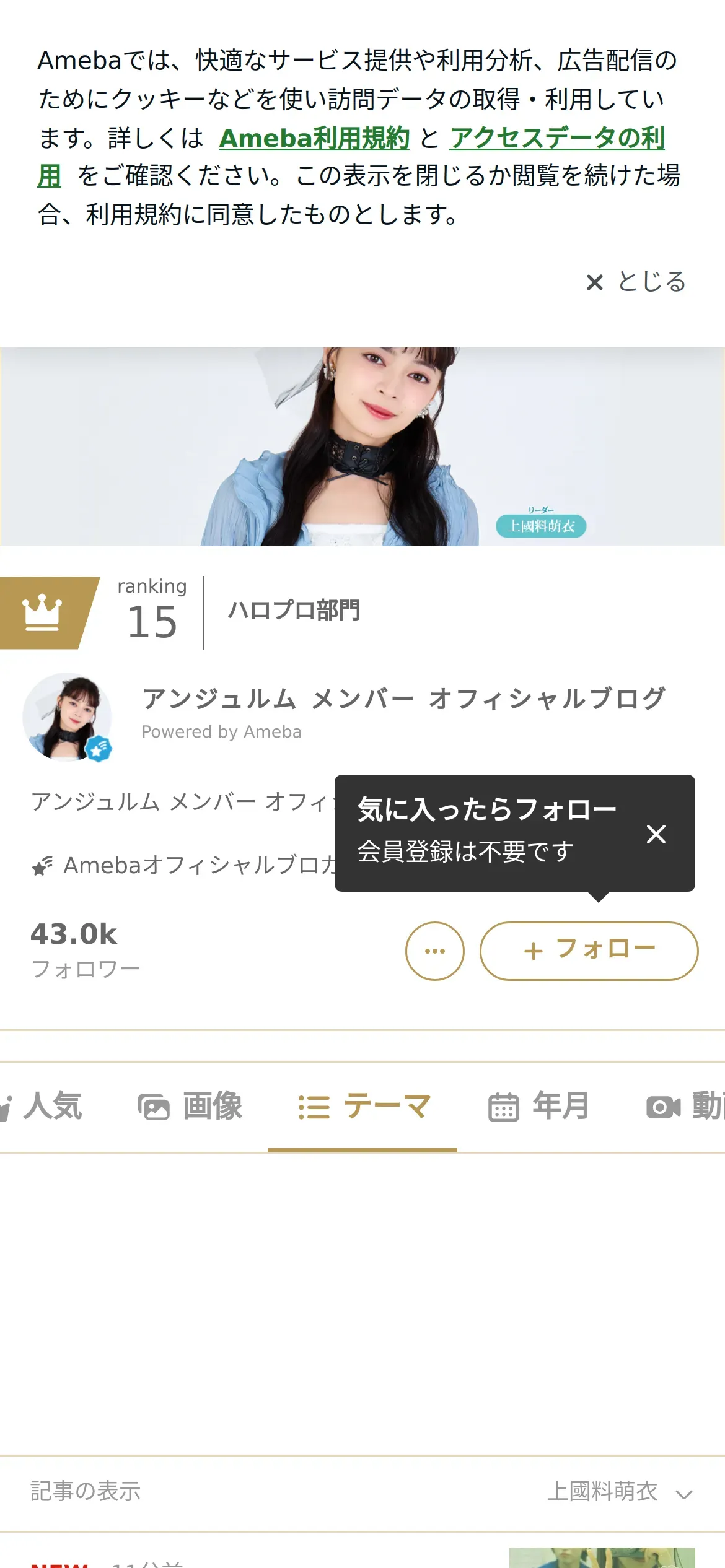Screen dimensions: 725x1568
Task: Close the cookie notice with とじる
Action: click(x=636, y=282)
